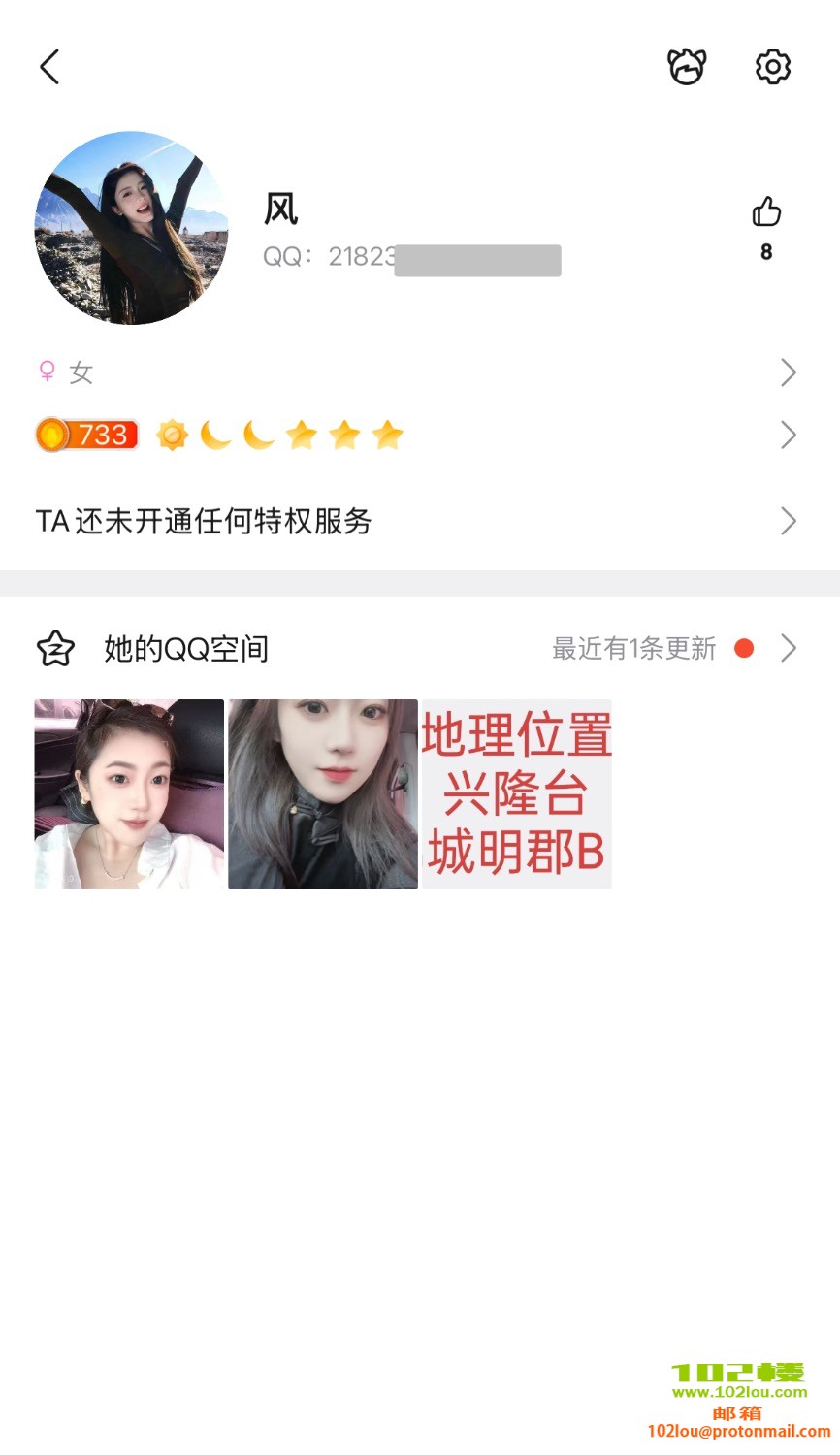This screenshot has height=1455, width=840.
Task: Go back using the top-left arrow
Action: pyautogui.click(x=49, y=67)
